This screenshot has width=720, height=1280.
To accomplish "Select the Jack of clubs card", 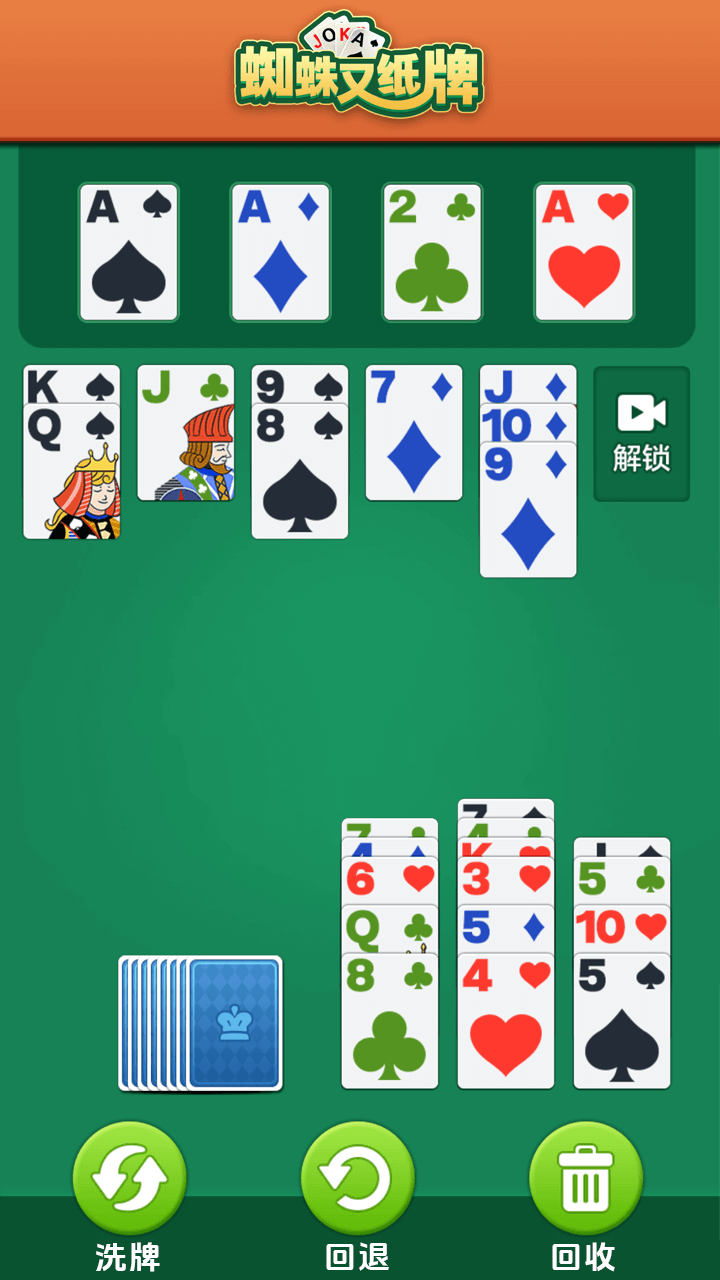I will [186, 434].
